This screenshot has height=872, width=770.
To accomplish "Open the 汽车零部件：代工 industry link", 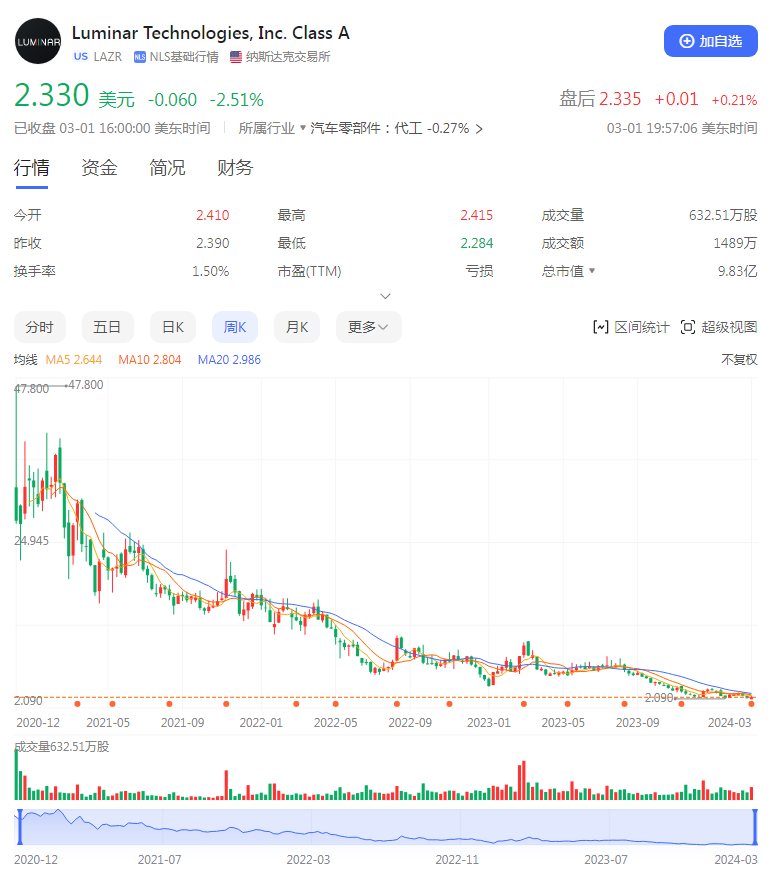I will (397, 128).
